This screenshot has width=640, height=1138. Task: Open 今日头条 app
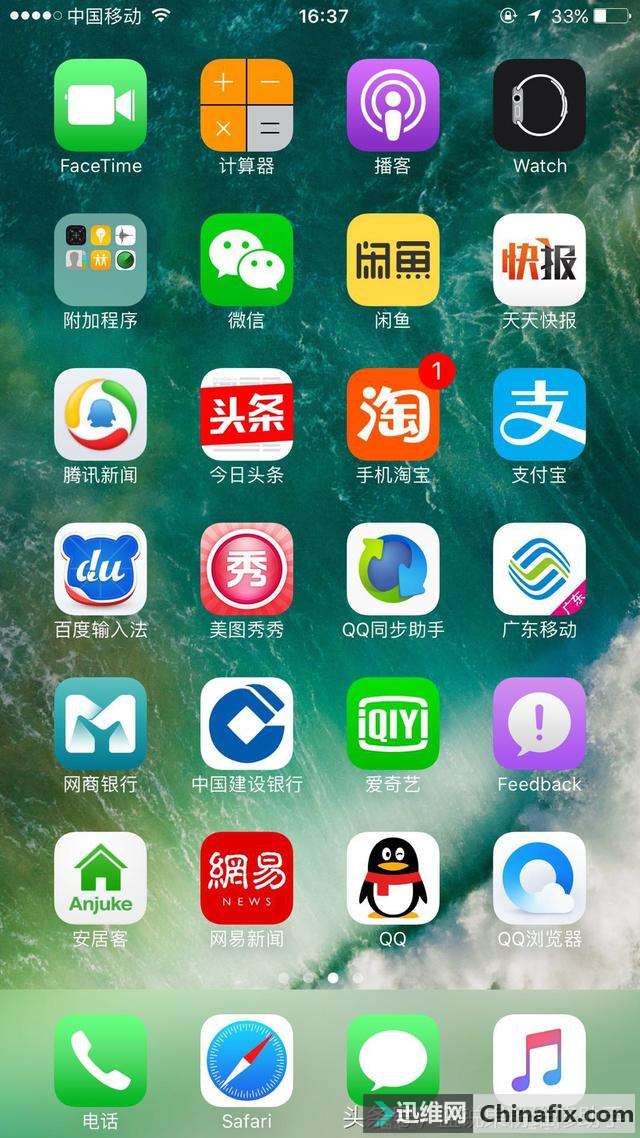pos(247,414)
